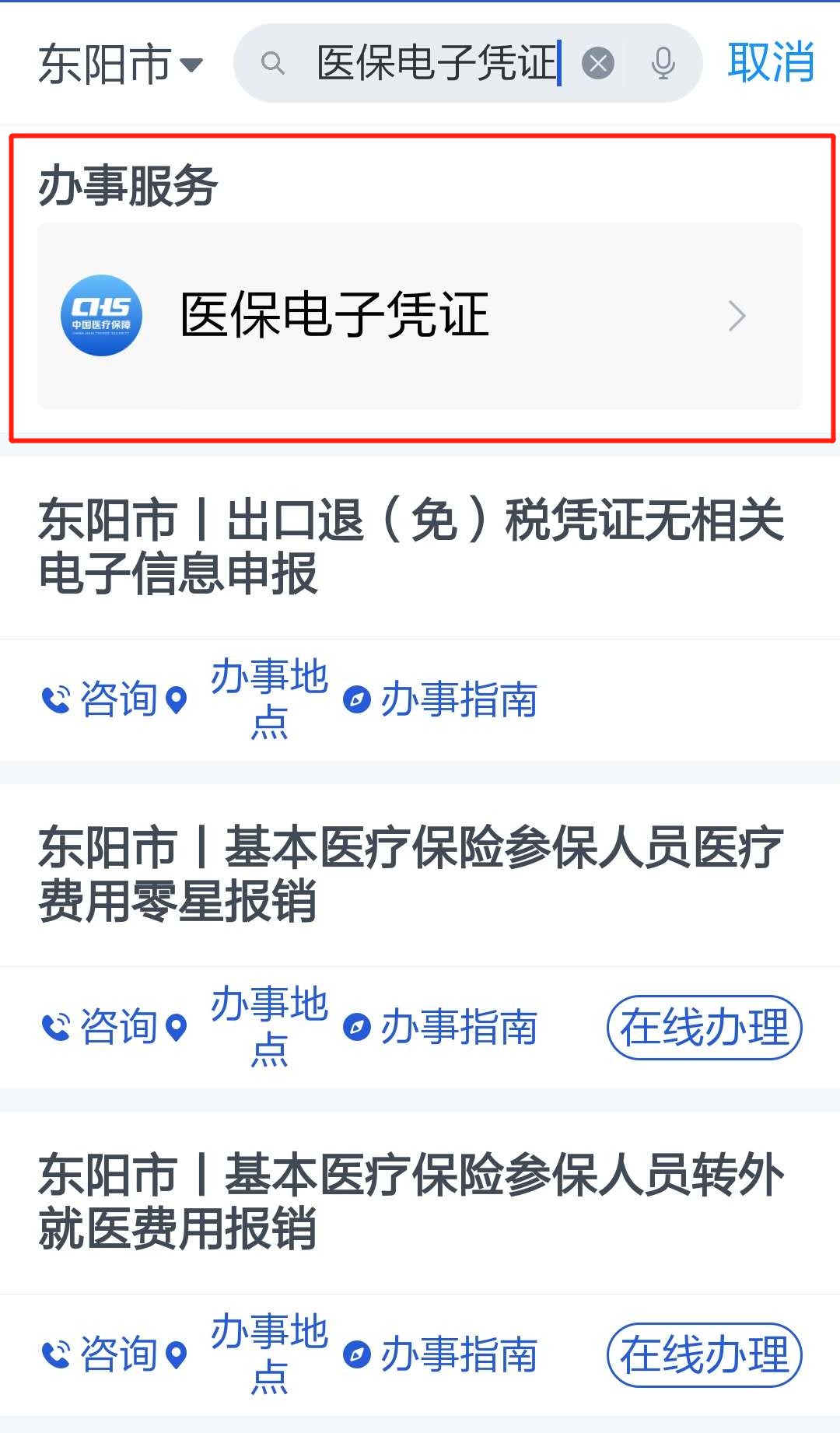The width and height of the screenshot is (840, 1433).
Task: Open the 东阳市 city dropdown
Action: pos(121,64)
